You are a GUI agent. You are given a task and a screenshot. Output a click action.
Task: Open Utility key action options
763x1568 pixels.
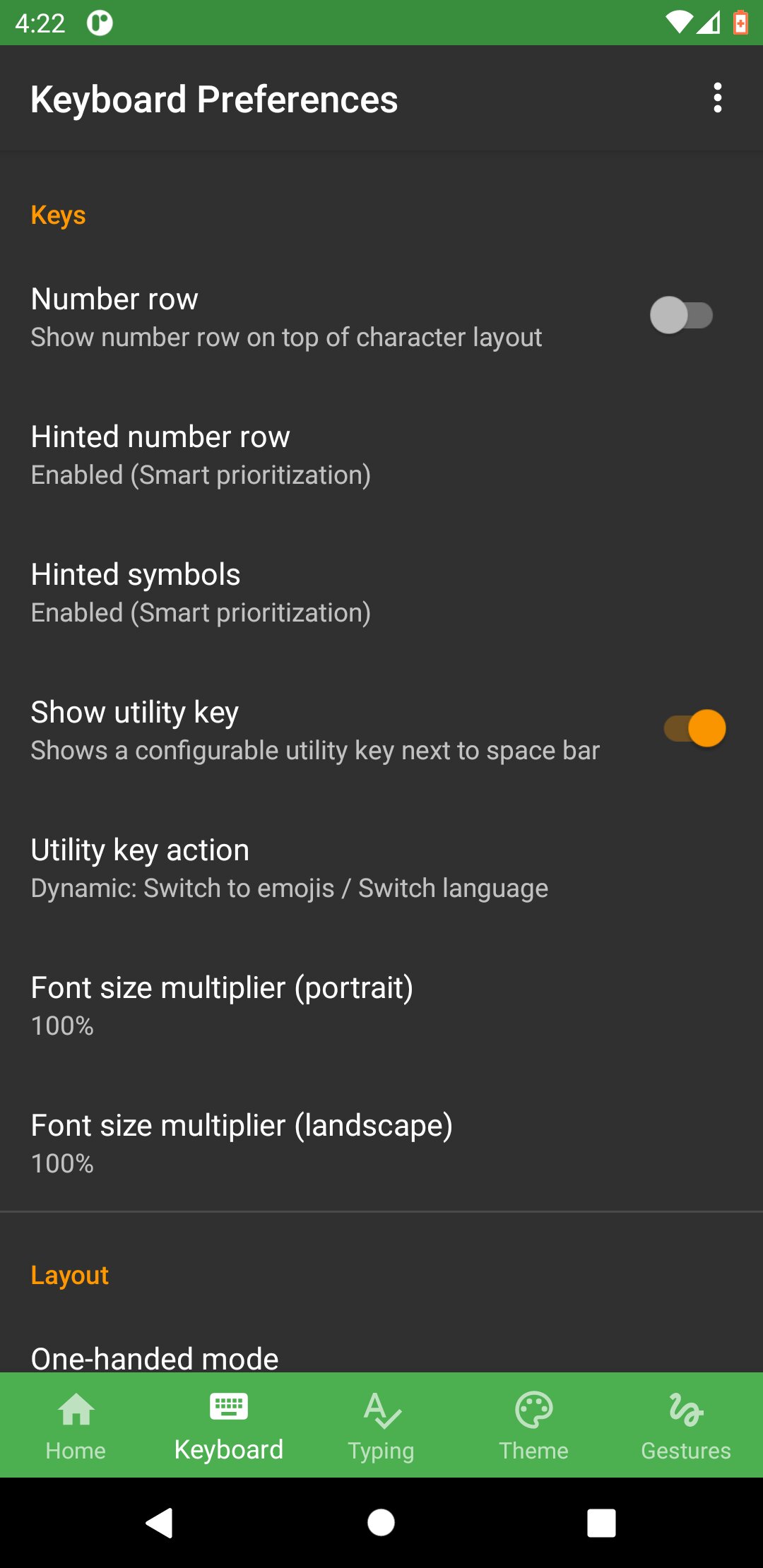(381, 869)
